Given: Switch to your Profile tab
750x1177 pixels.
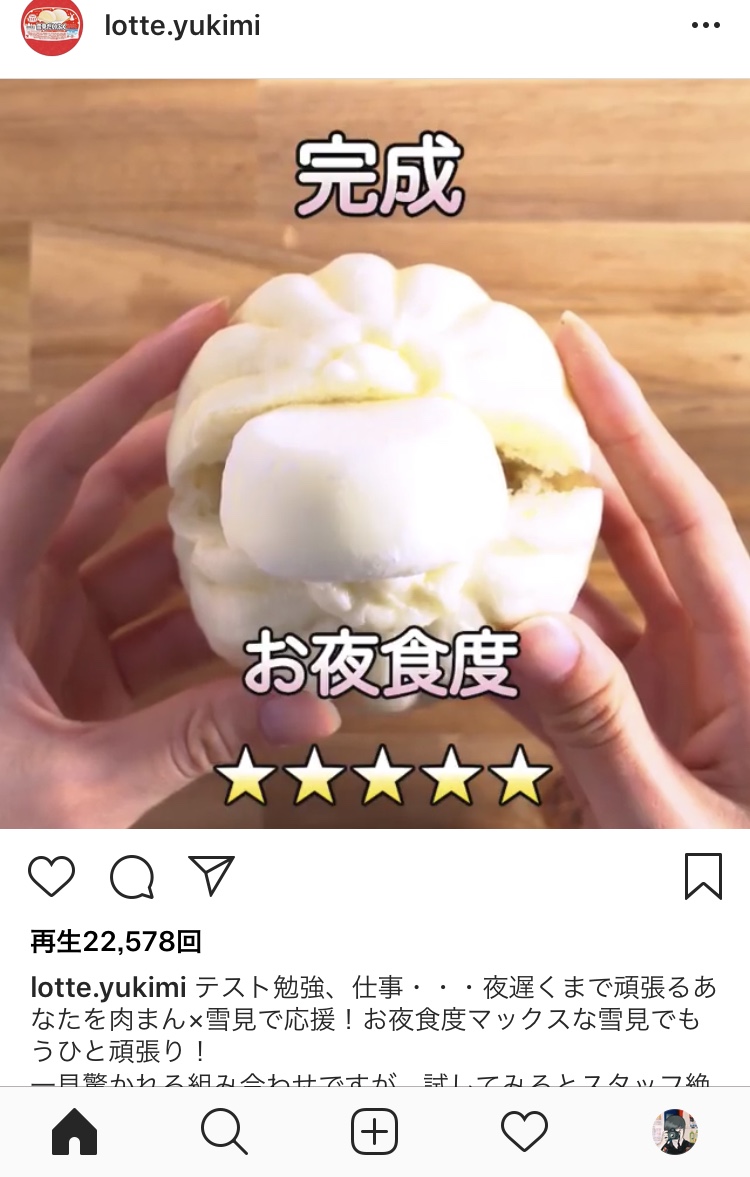Looking at the screenshot, I should click(675, 1132).
